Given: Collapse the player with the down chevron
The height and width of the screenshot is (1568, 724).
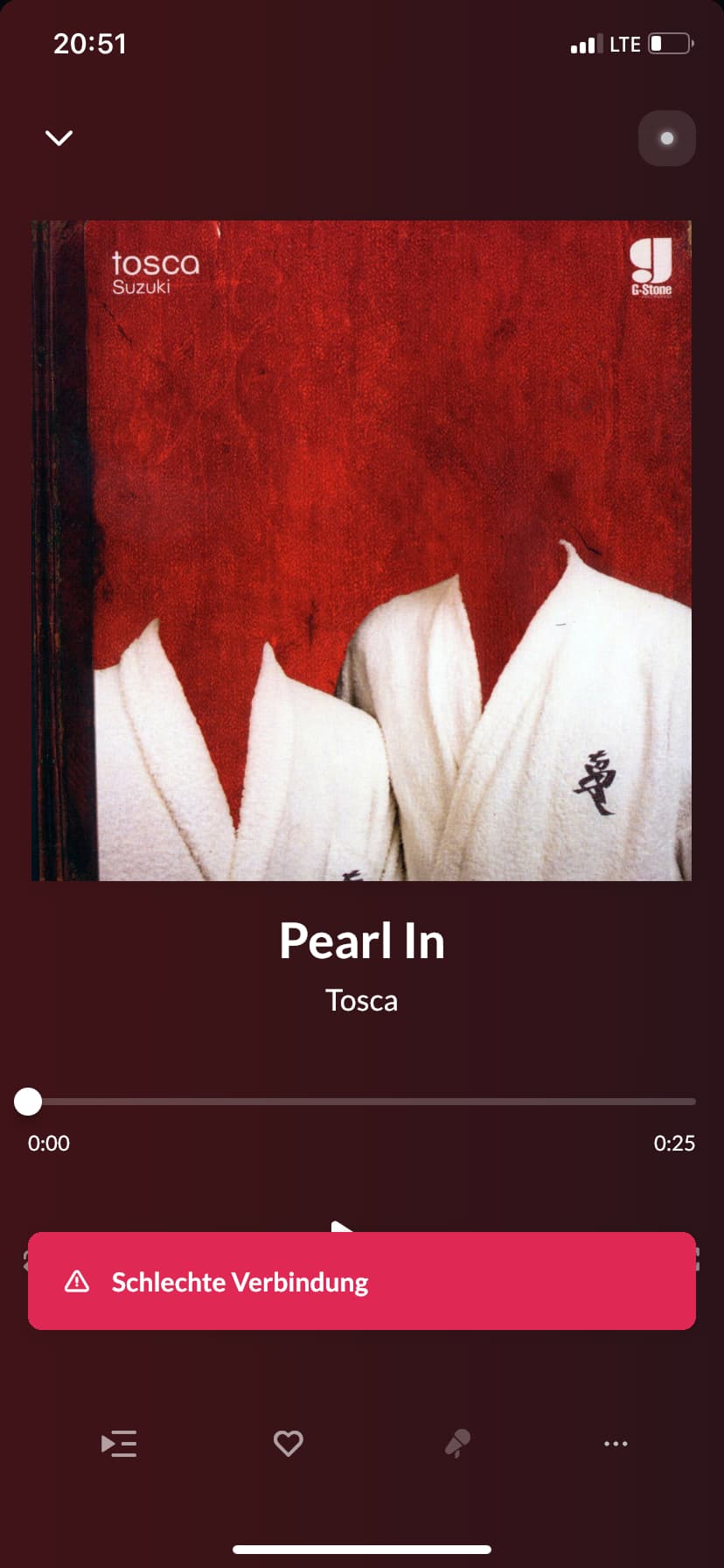Looking at the screenshot, I should 59,138.
